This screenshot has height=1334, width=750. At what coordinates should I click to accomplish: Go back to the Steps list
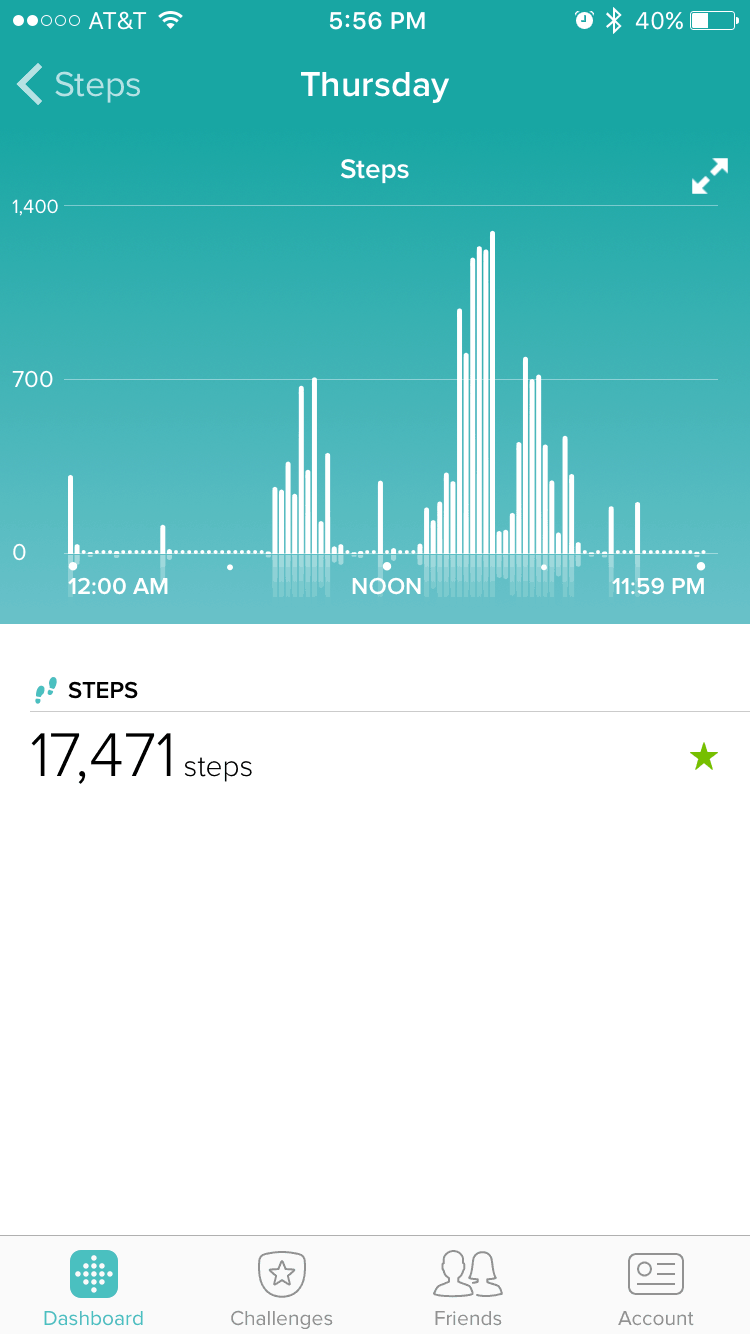[79, 85]
